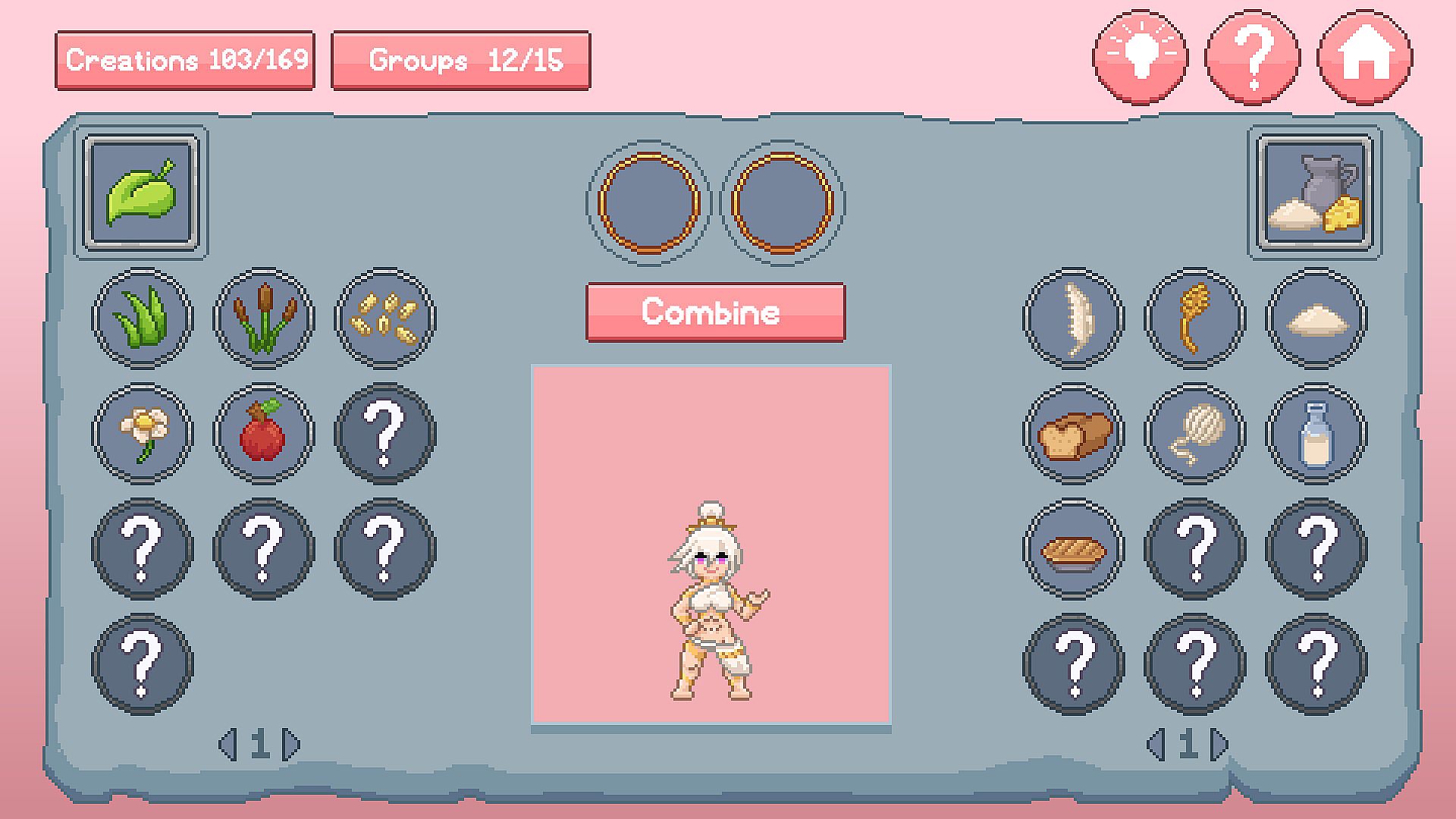
Task: Open the question mark help button
Action: coord(1253,57)
